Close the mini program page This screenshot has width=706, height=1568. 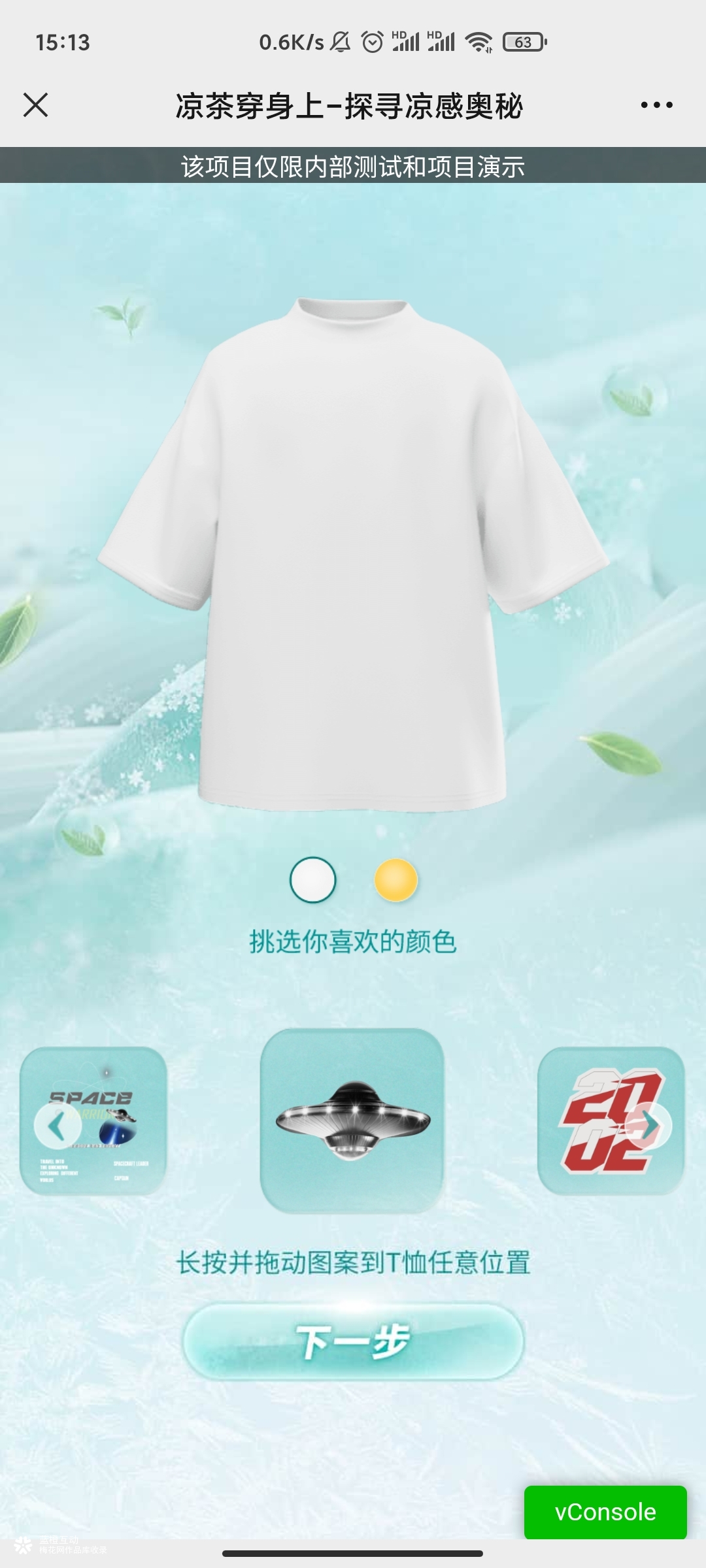coord(35,105)
